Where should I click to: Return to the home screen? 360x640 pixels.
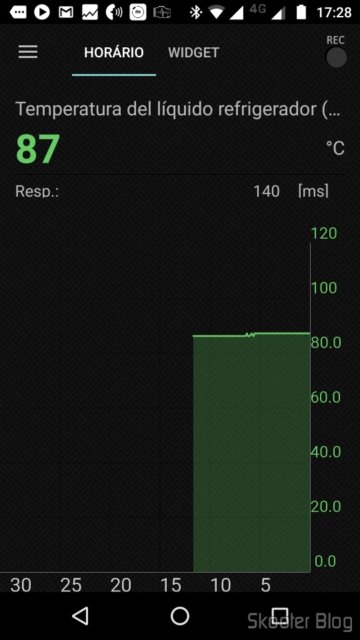tap(180, 616)
